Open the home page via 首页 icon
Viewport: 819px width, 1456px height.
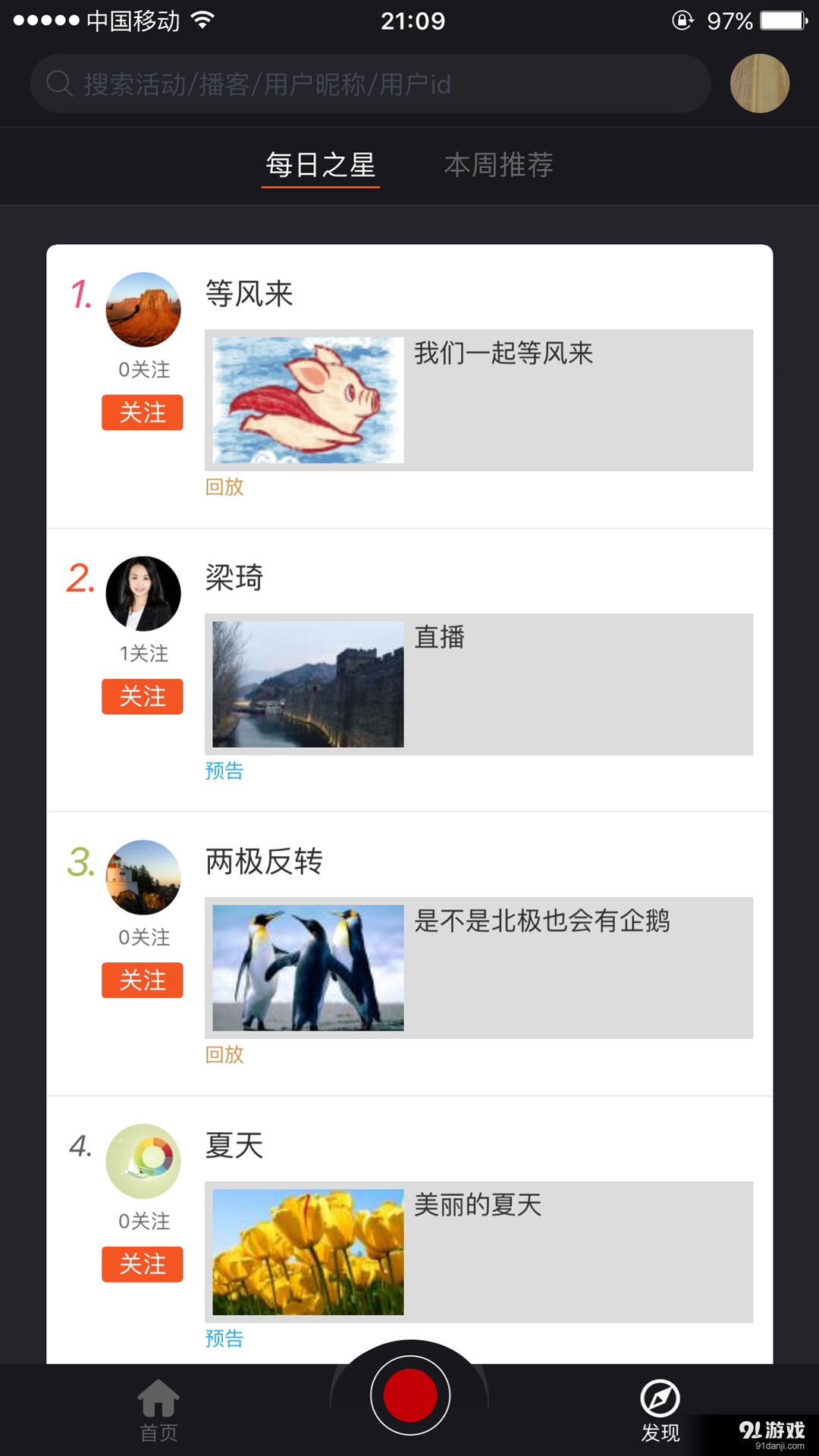coord(157,1408)
